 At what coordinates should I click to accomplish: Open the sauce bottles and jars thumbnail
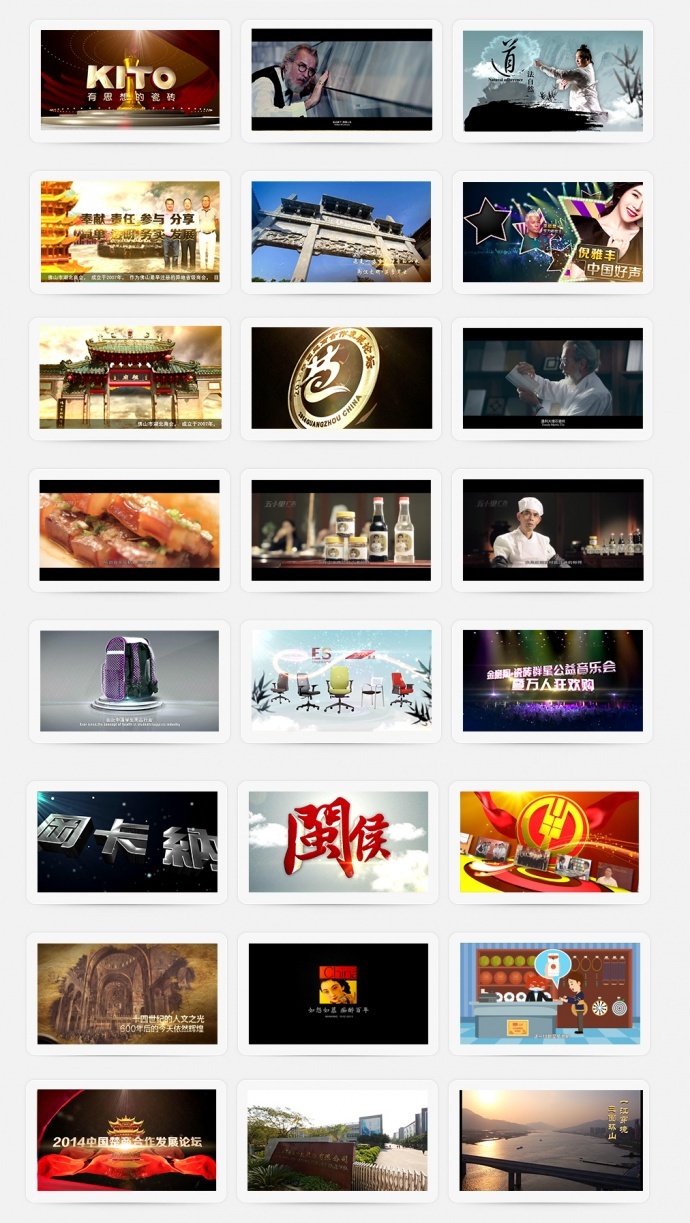coord(341,530)
